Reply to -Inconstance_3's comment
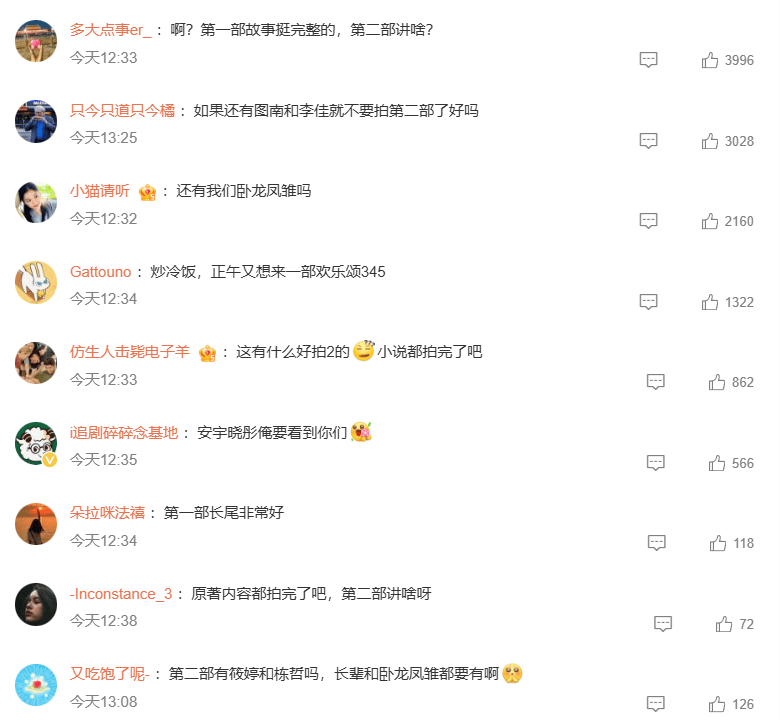780x720 pixels. pos(662,624)
